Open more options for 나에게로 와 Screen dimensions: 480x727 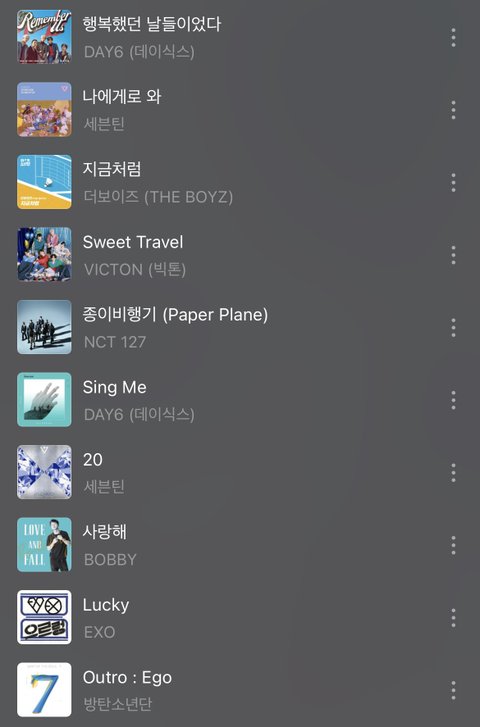(453, 110)
